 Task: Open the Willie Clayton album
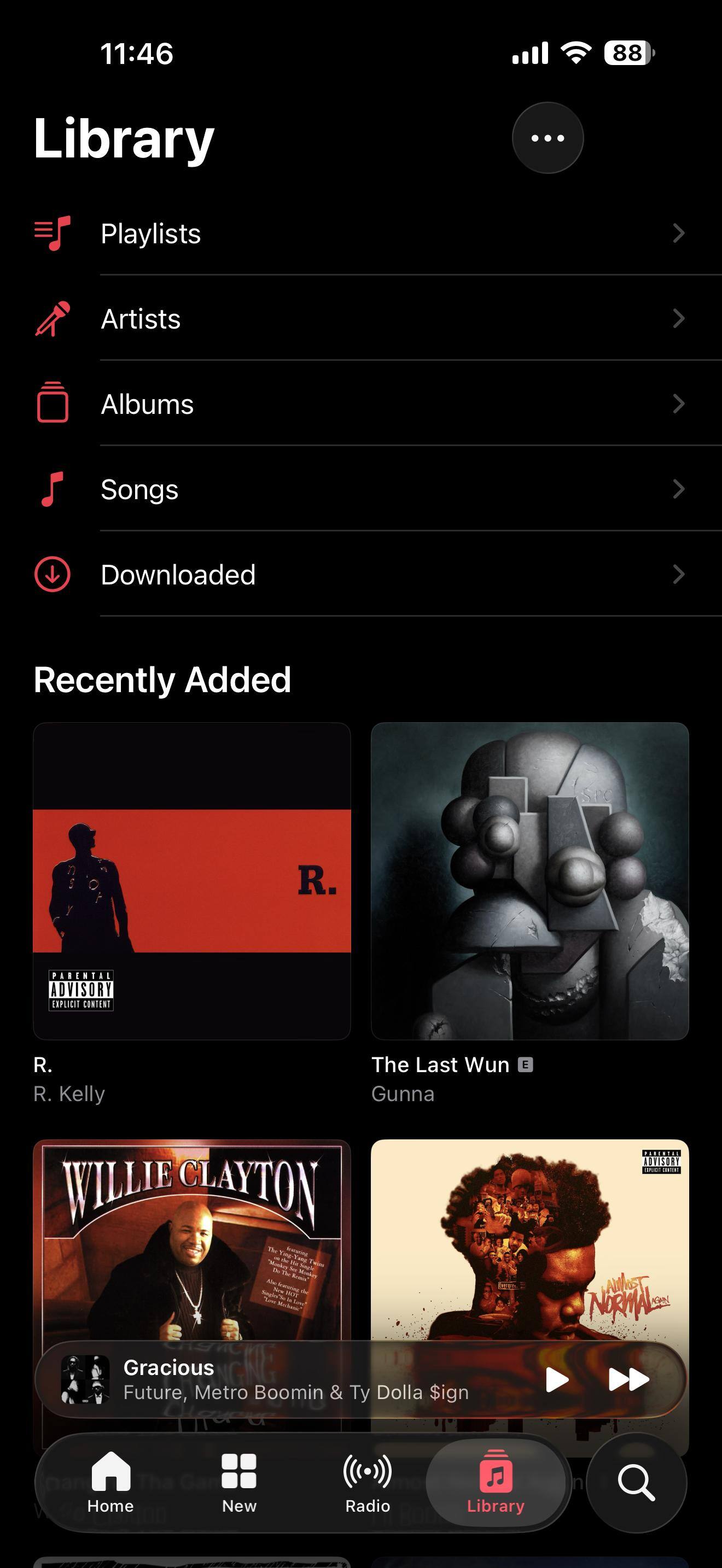(x=192, y=1236)
